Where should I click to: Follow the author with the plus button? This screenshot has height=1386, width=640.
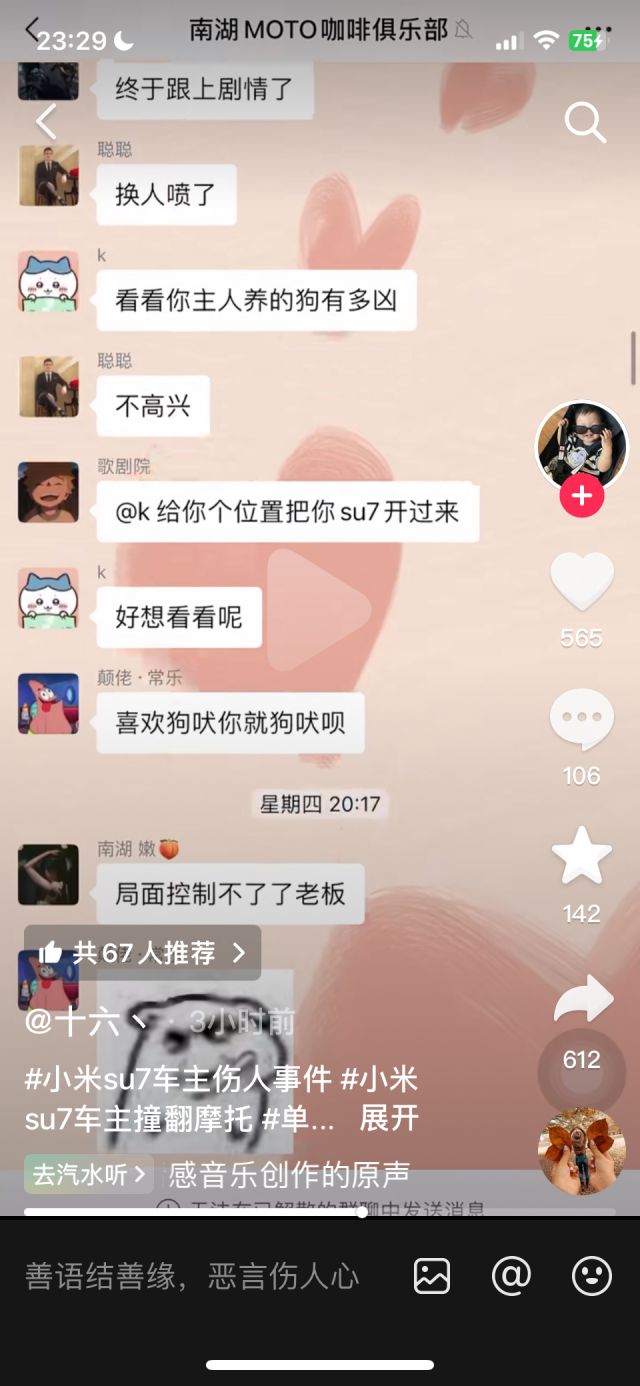582,496
